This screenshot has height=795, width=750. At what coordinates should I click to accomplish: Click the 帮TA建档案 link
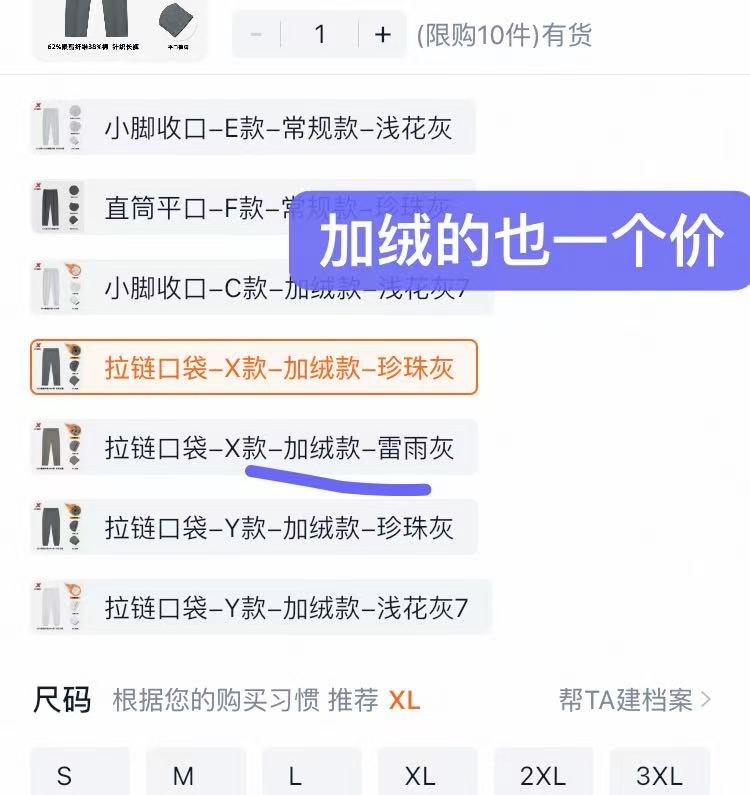(x=624, y=700)
